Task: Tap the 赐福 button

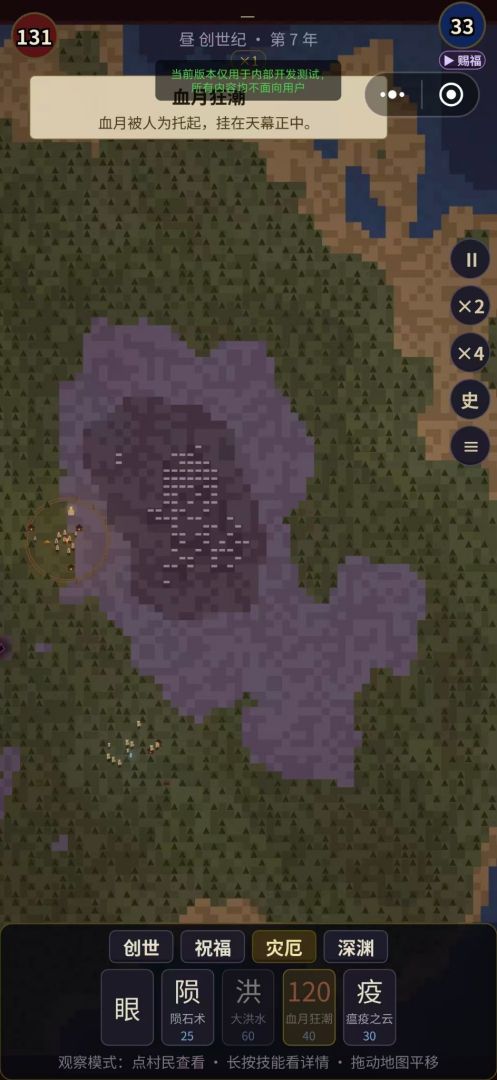Action: pos(462,61)
